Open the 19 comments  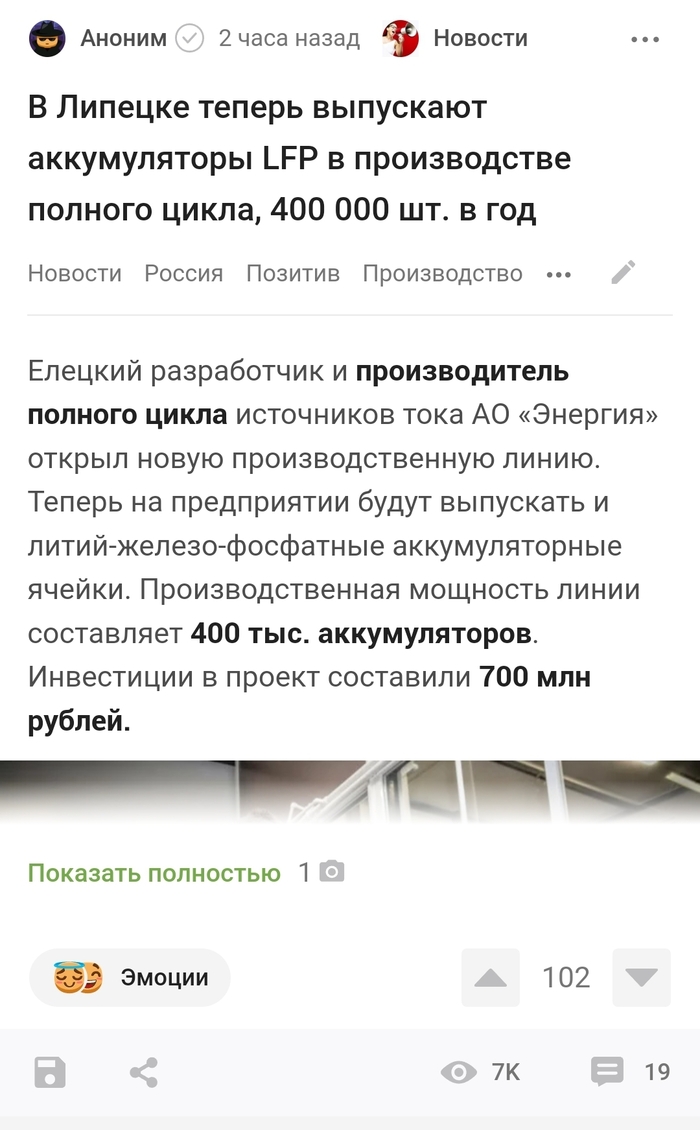[x=630, y=1072]
